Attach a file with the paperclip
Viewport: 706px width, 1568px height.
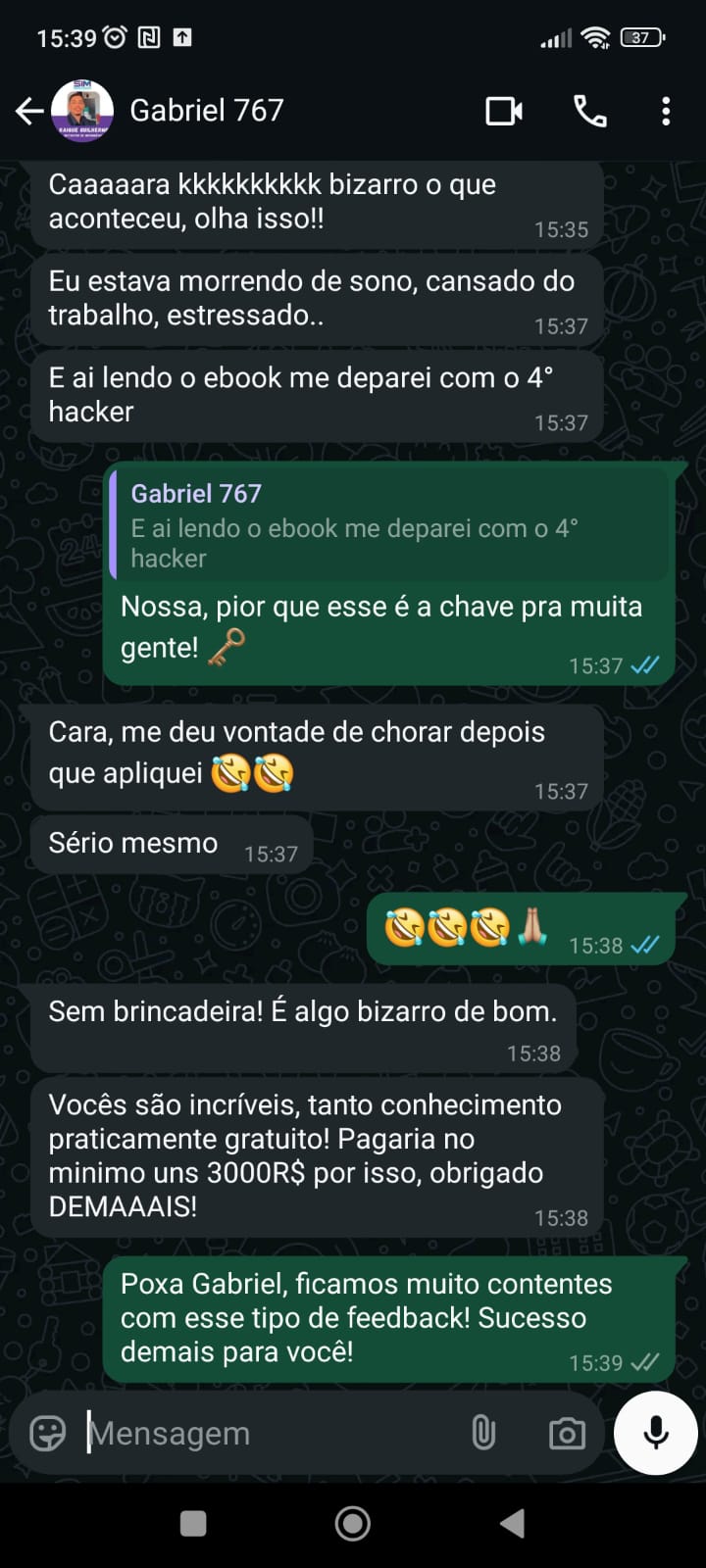pyautogui.click(x=483, y=1433)
